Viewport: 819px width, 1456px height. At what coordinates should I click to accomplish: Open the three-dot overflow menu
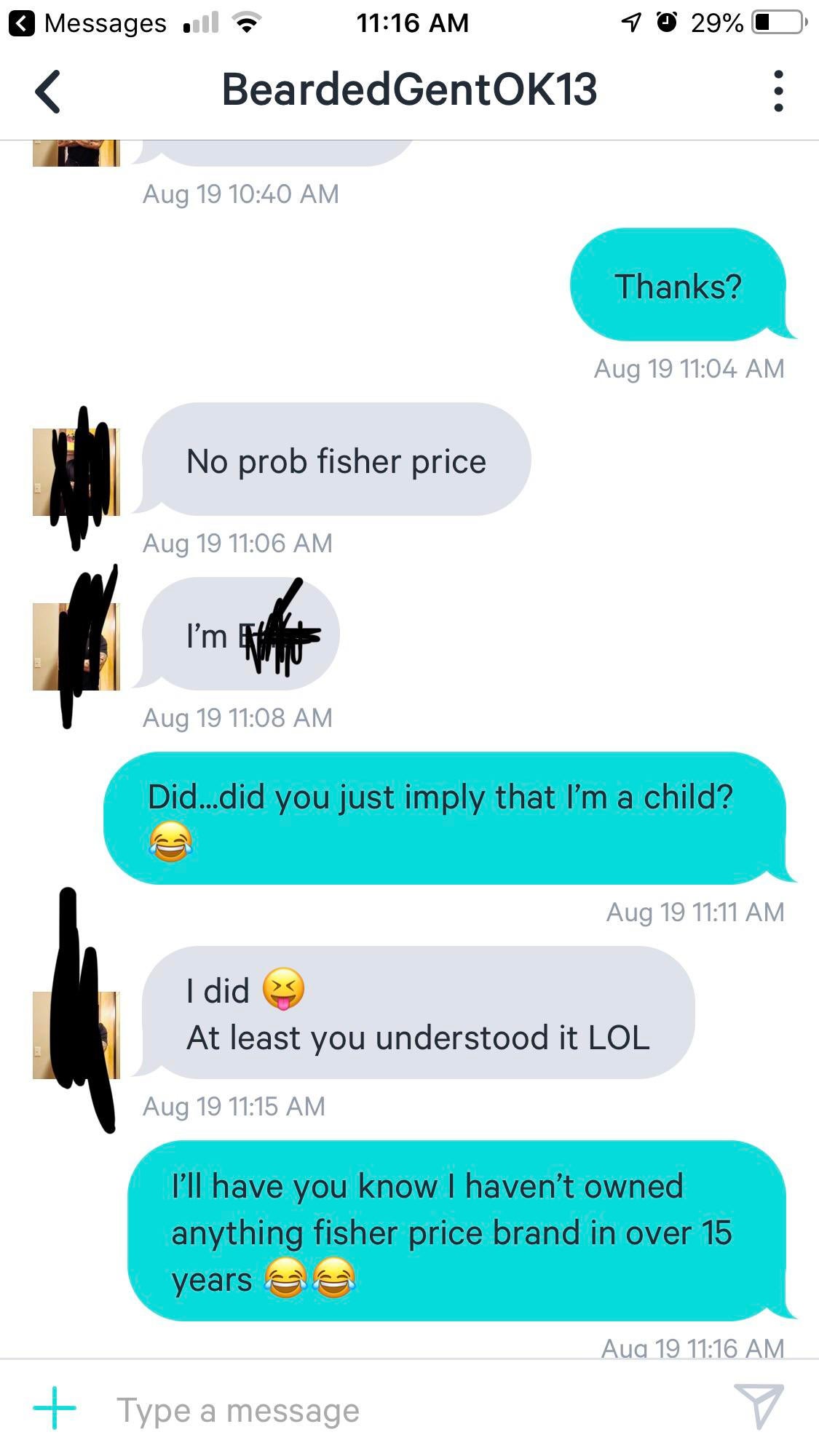[778, 91]
